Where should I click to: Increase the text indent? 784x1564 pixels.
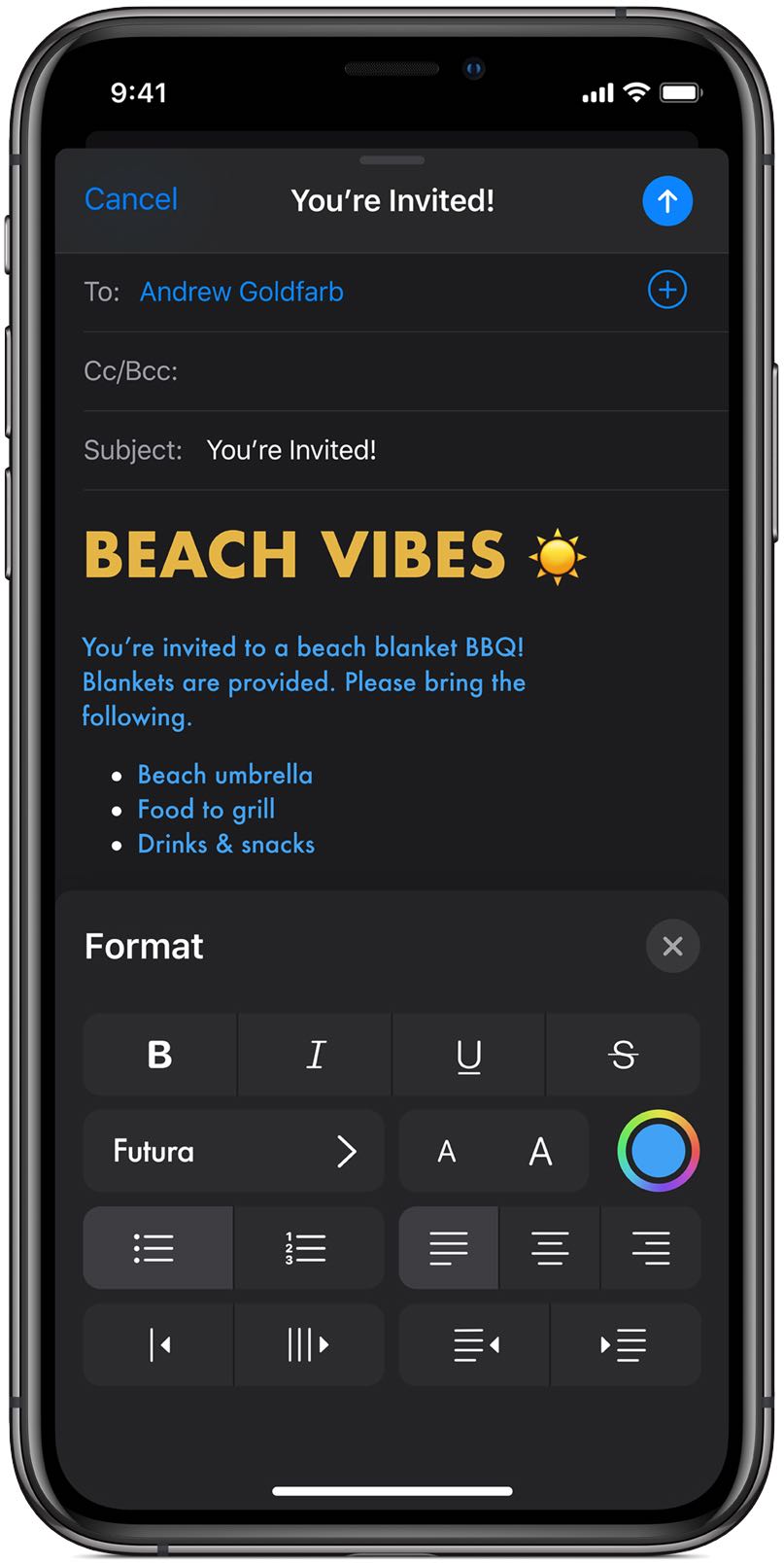[x=625, y=1345]
